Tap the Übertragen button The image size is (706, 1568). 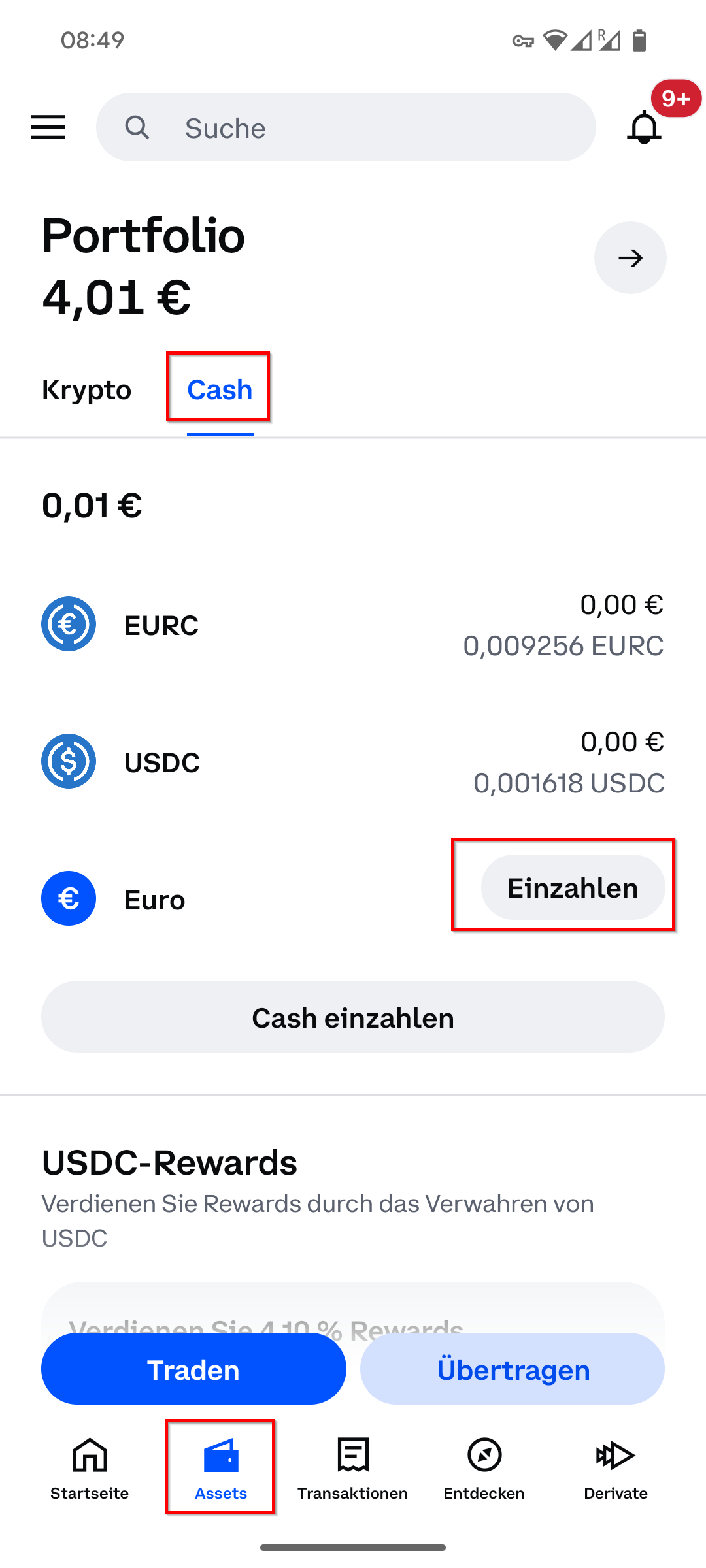pos(513,1369)
